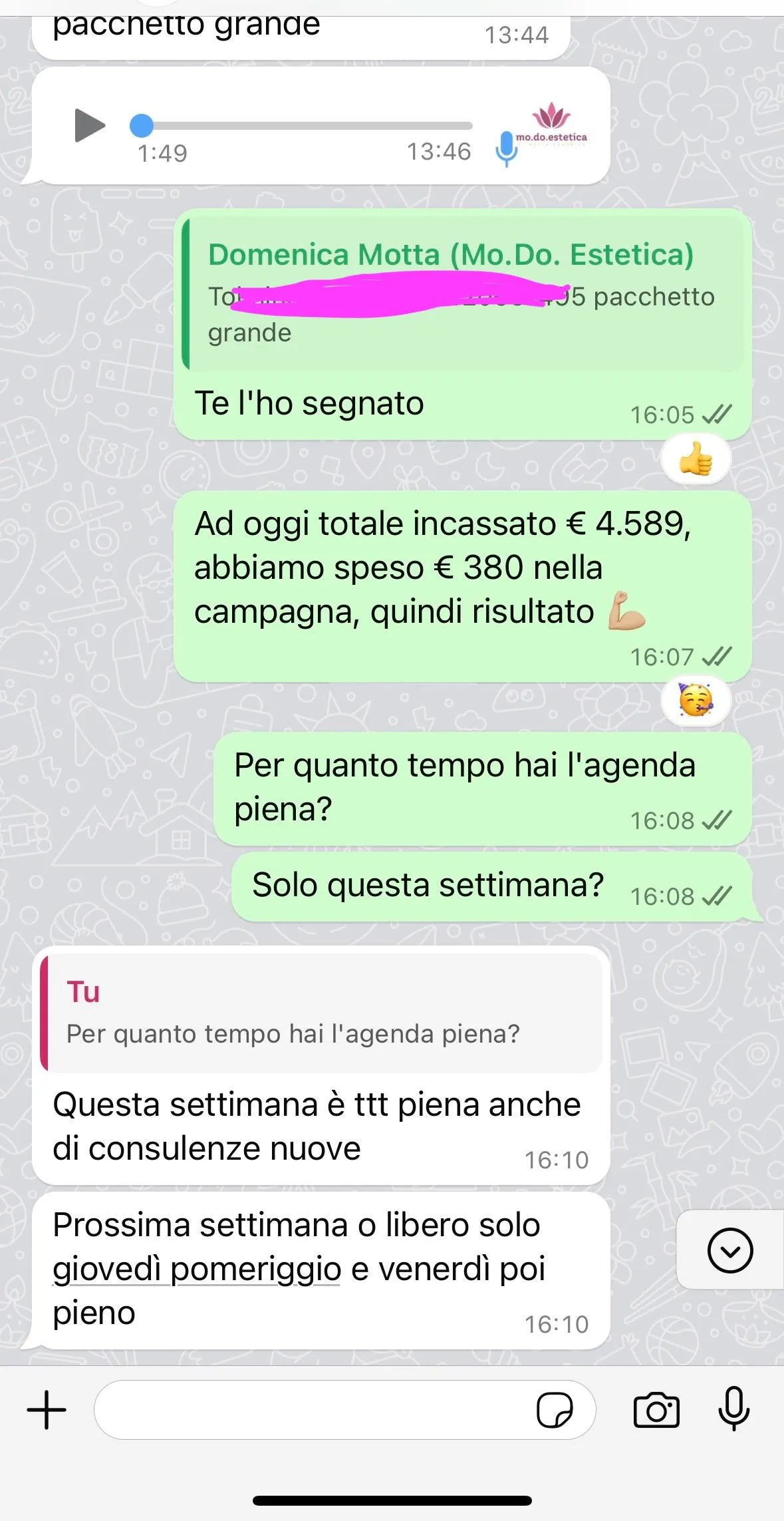Record a voice message
The width and height of the screenshot is (784, 1521).
734,1409
